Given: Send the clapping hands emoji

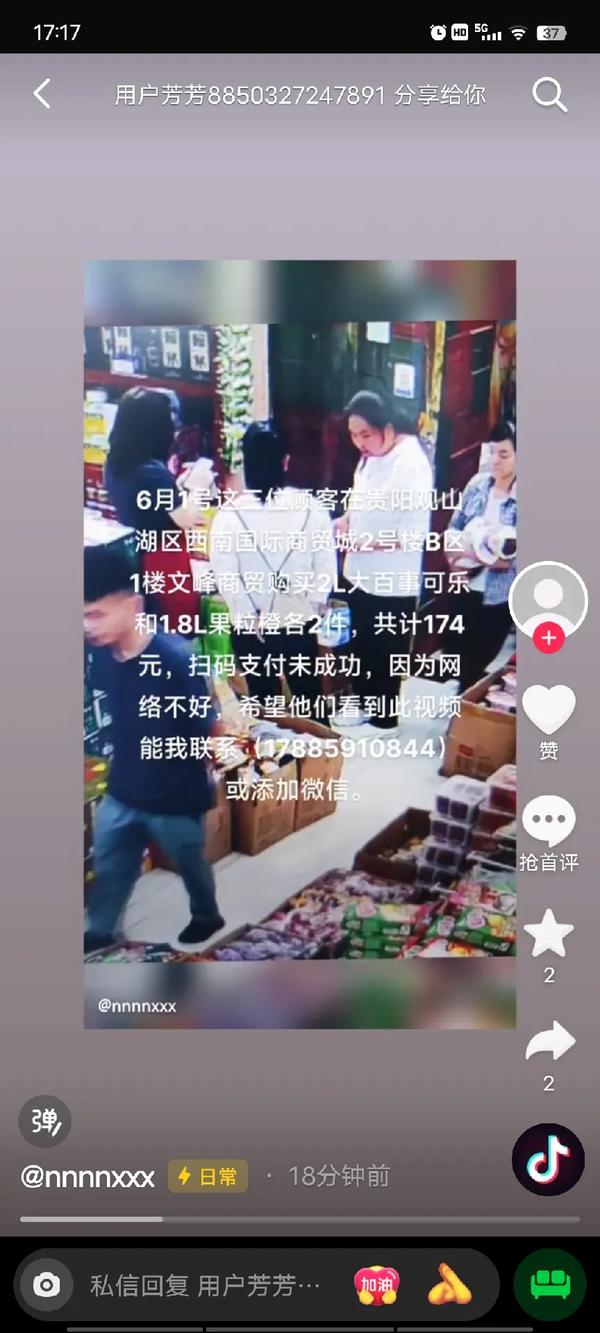Looking at the screenshot, I should point(449,1285).
